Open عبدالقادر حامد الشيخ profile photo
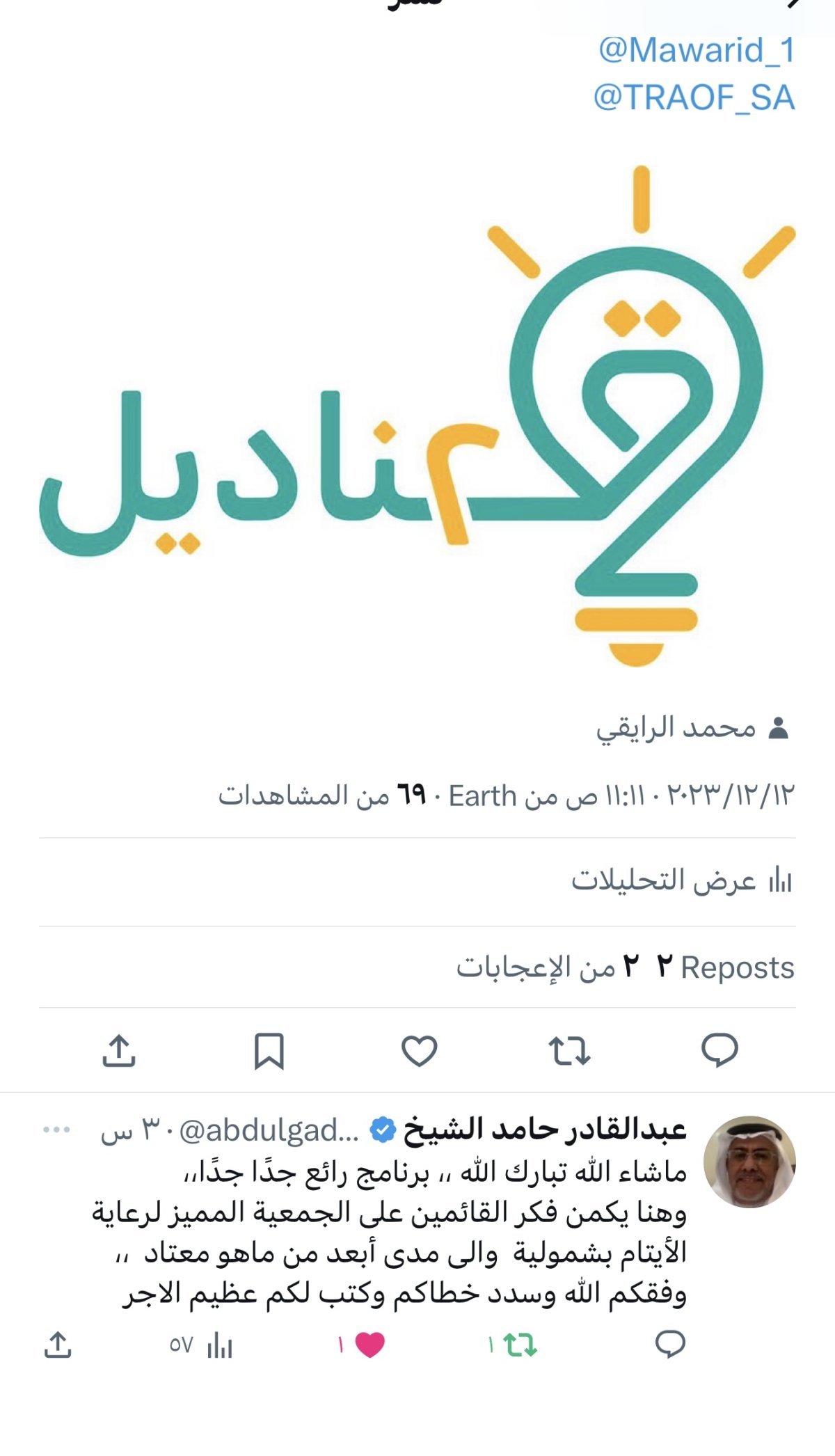 click(749, 1162)
